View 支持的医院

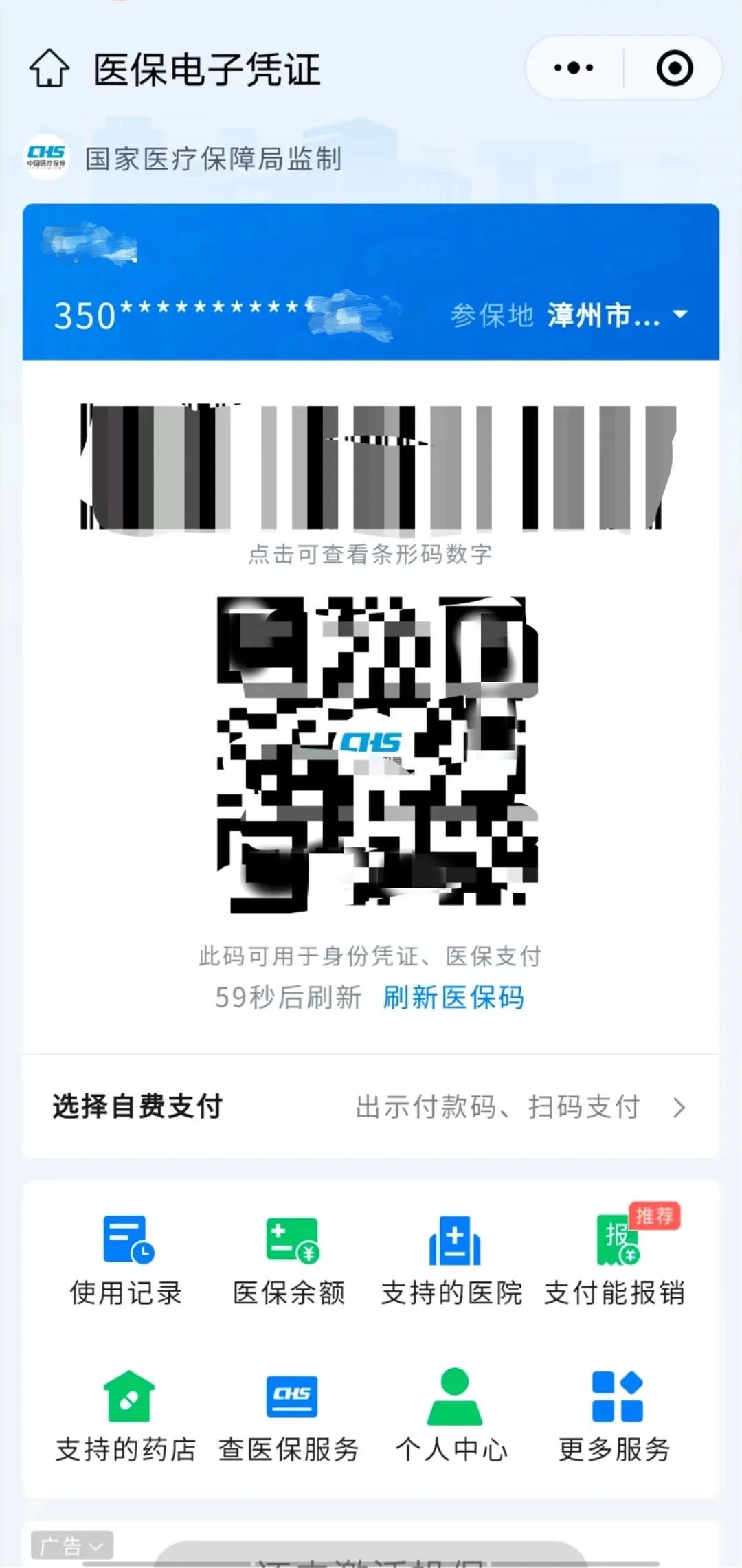click(452, 1259)
